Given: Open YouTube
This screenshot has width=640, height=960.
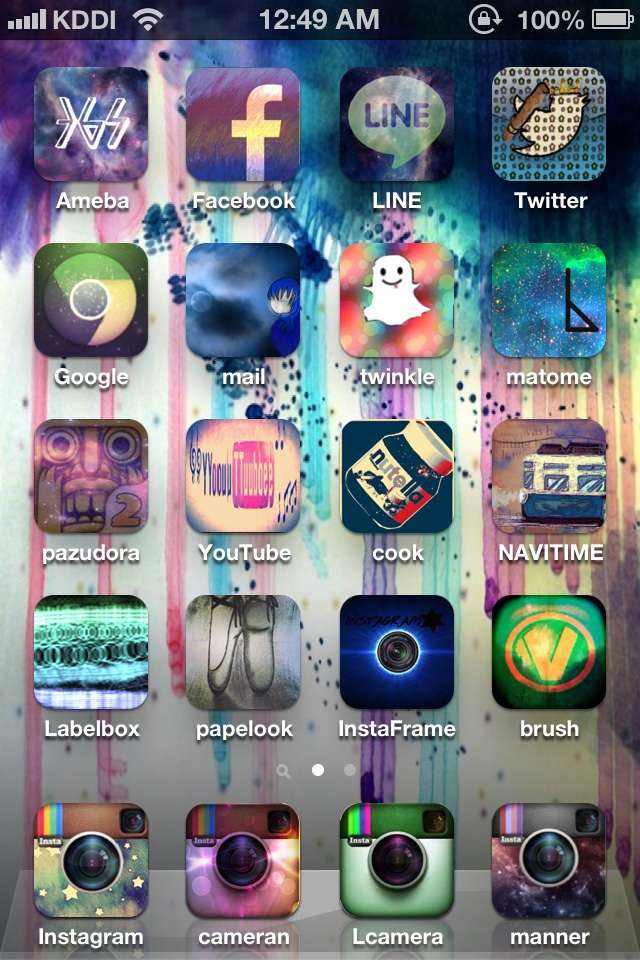Looking at the screenshot, I should click(x=243, y=477).
